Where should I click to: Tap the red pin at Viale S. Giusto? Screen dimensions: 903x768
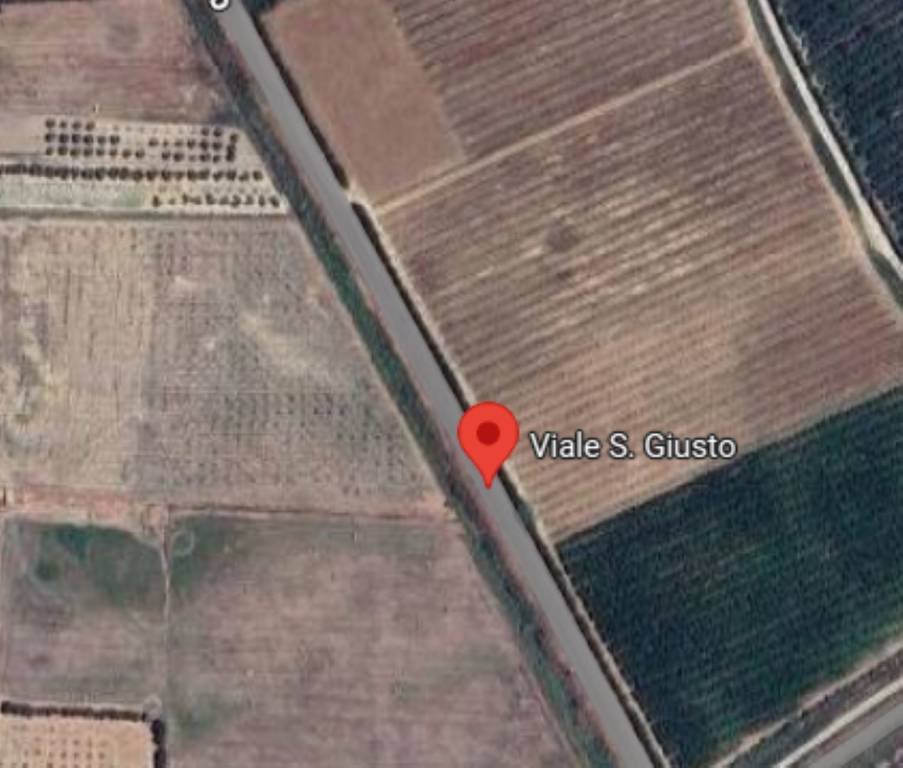click(488, 437)
